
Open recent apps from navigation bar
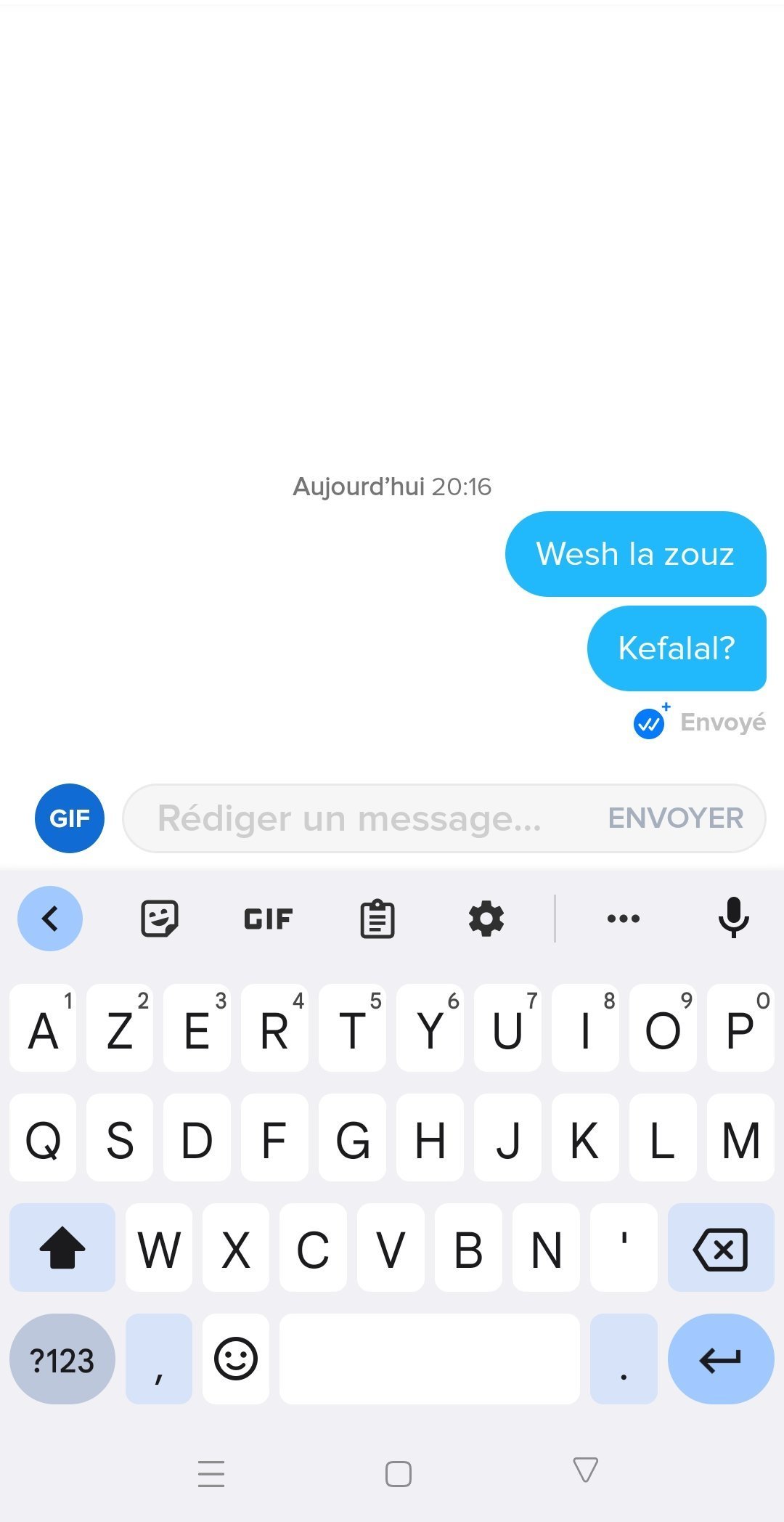tap(211, 1474)
